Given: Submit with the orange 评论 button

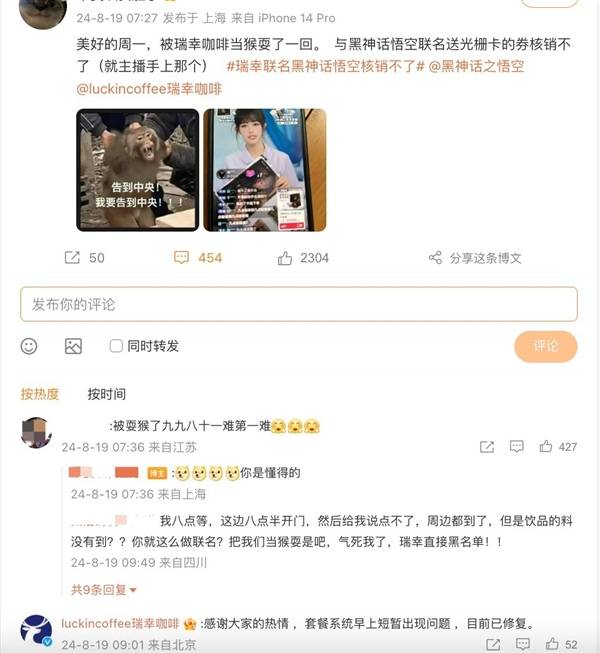Looking at the screenshot, I should 545,346.
